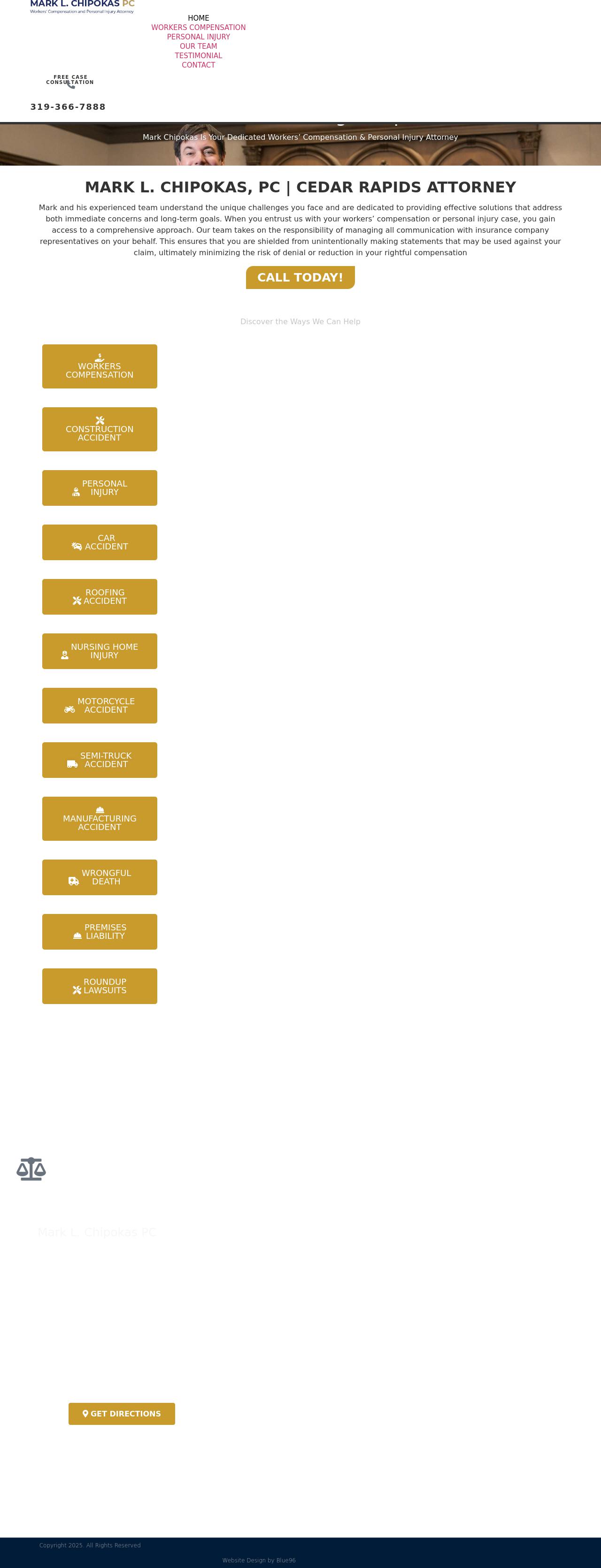Viewport: 601px width, 1568px height.
Task: View Semi-Truck Accident details
Action: pyautogui.click(x=99, y=760)
